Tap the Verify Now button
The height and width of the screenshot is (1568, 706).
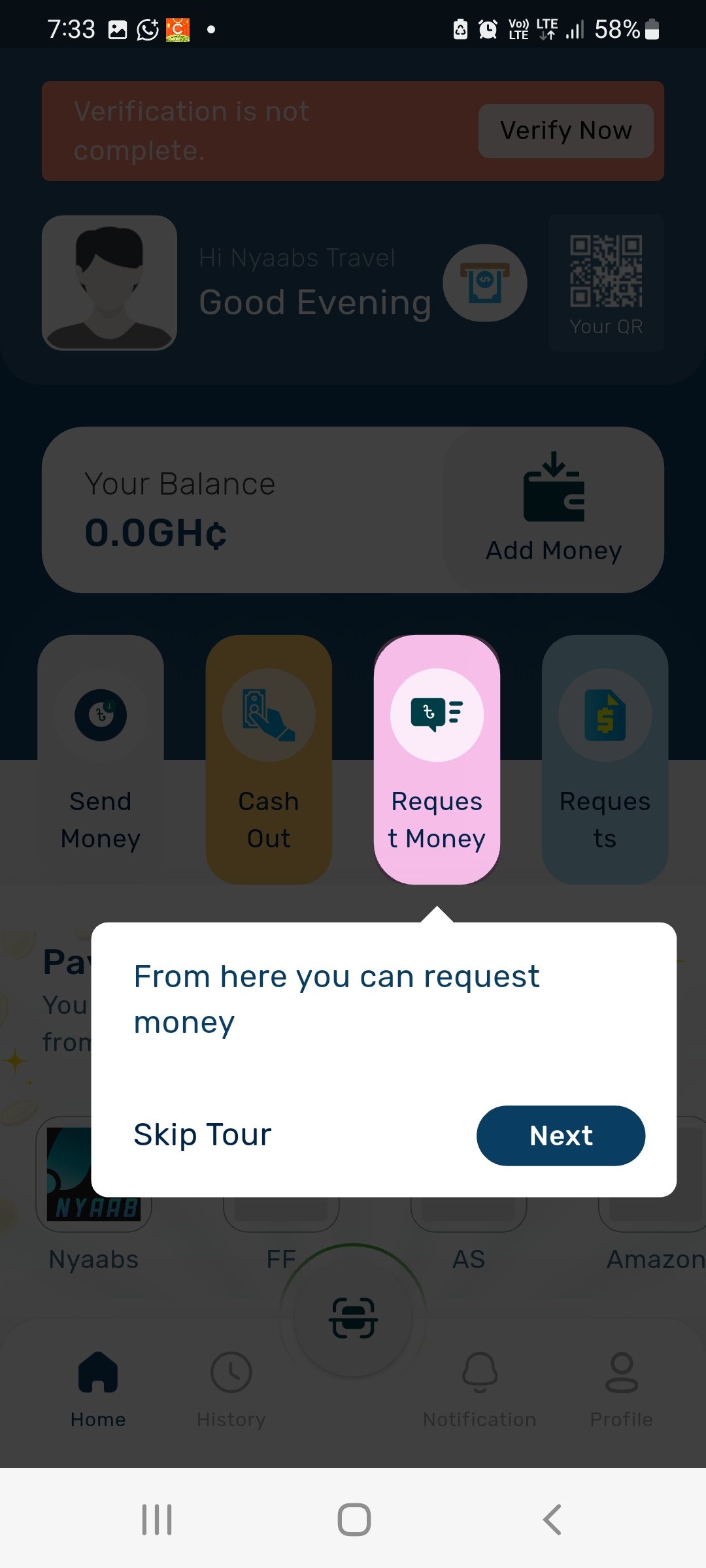(565, 131)
